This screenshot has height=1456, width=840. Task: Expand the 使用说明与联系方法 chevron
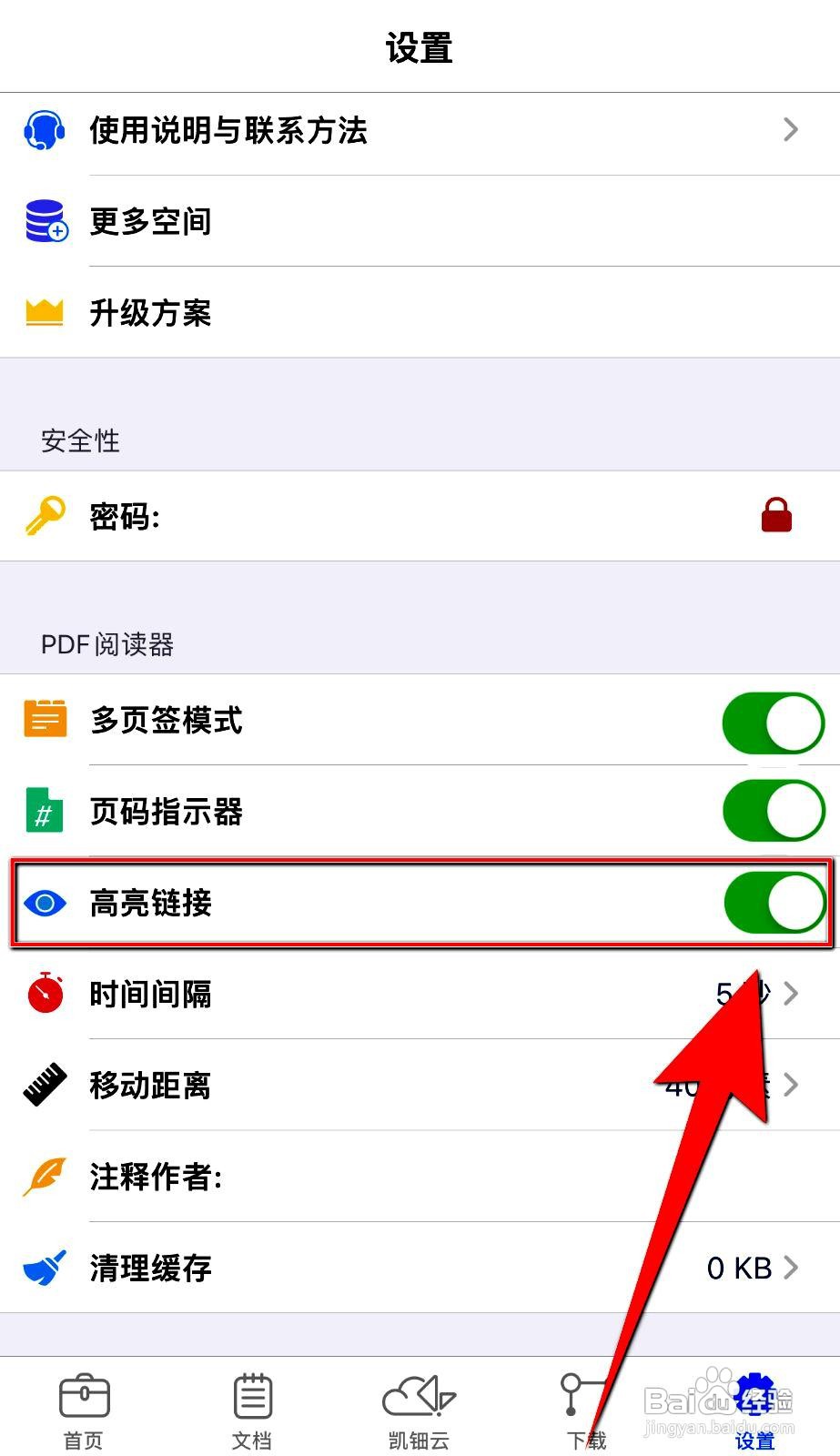pyautogui.click(x=790, y=130)
